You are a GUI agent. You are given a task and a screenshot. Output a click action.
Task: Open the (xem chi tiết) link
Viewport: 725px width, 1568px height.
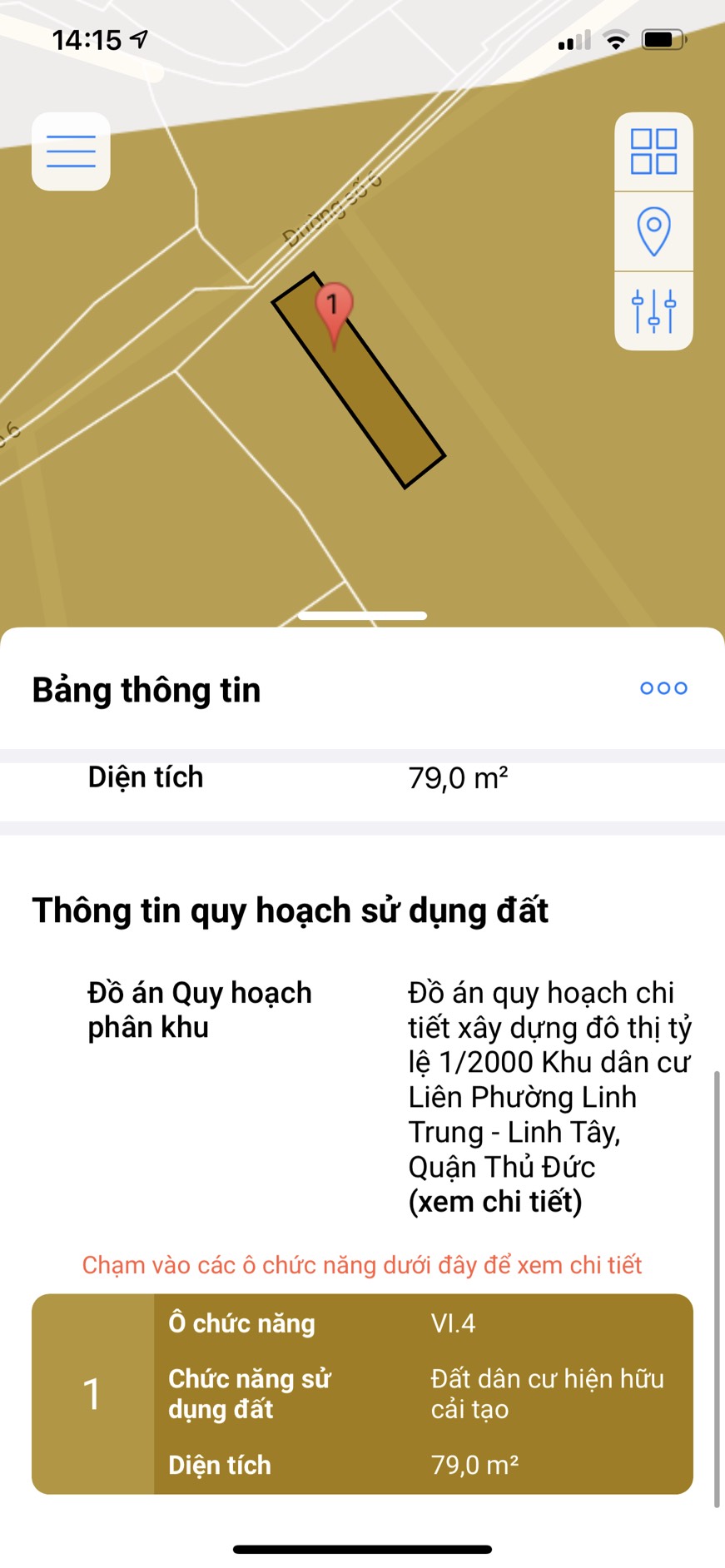[494, 1202]
